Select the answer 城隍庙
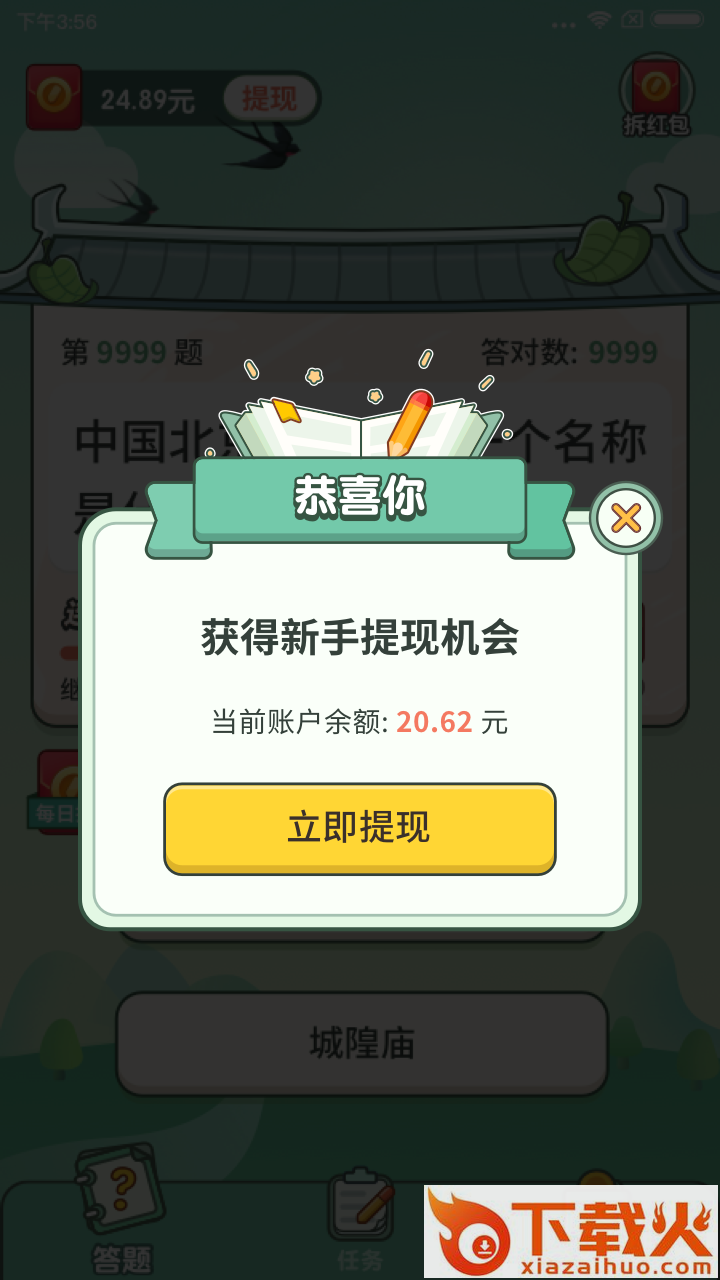The width and height of the screenshot is (720, 1280). point(361,1043)
